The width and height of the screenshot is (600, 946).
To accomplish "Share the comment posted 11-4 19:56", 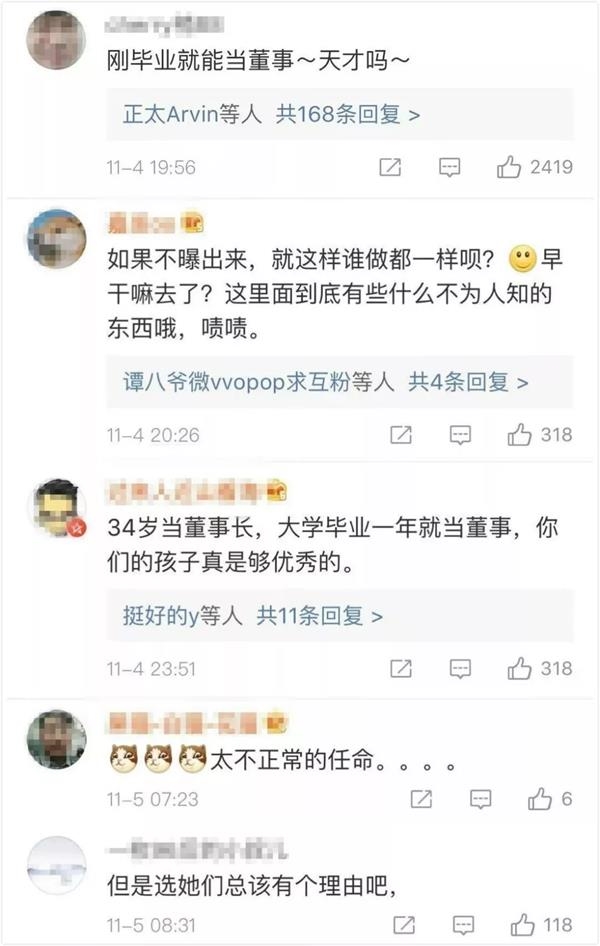I will [391, 167].
